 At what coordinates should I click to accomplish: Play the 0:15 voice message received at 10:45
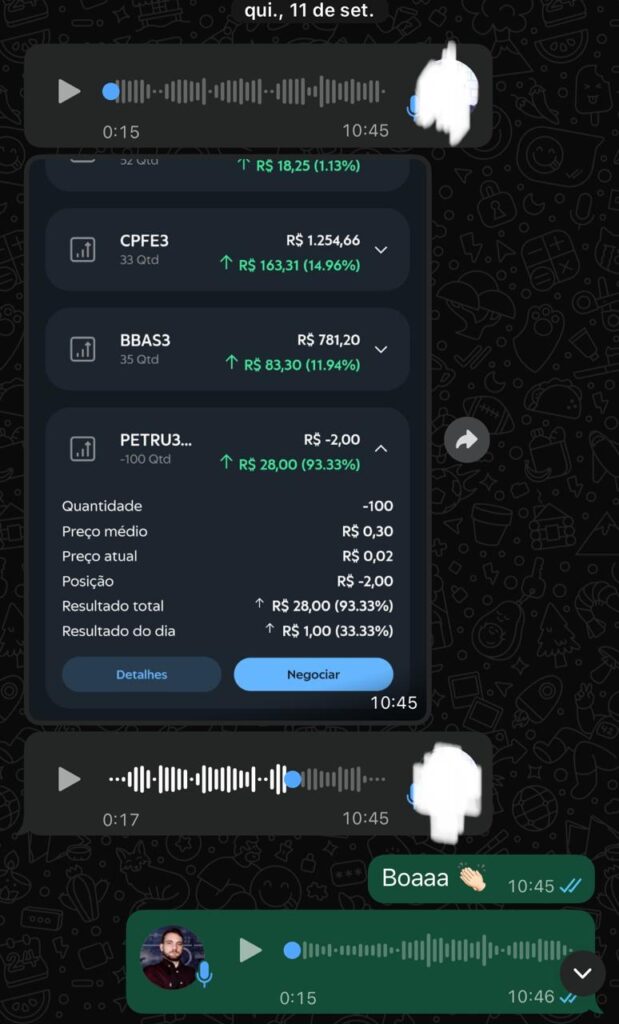(x=69, y=92)
